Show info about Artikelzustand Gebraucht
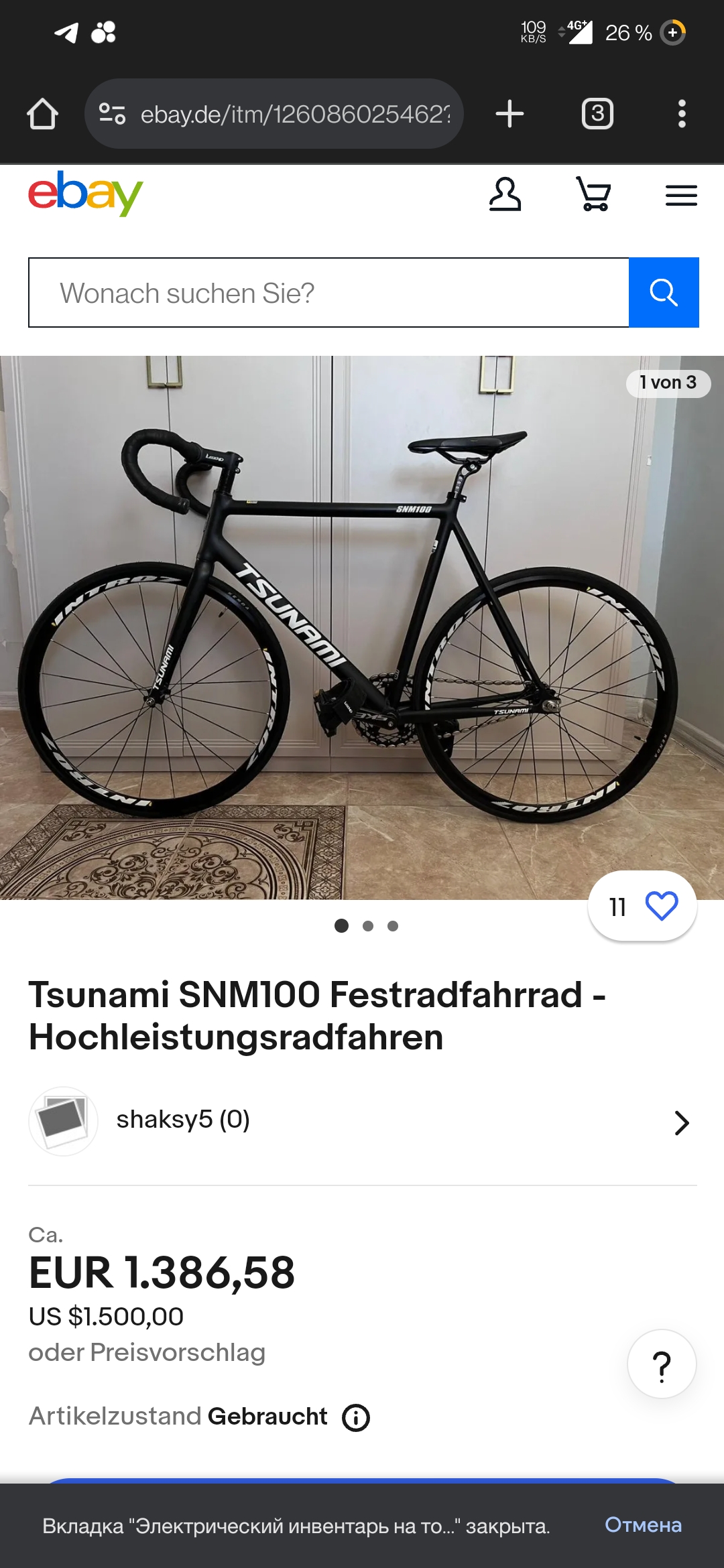Image resolution: width=724 pixels, height=1568 pixels. (x=356, y=1418)
